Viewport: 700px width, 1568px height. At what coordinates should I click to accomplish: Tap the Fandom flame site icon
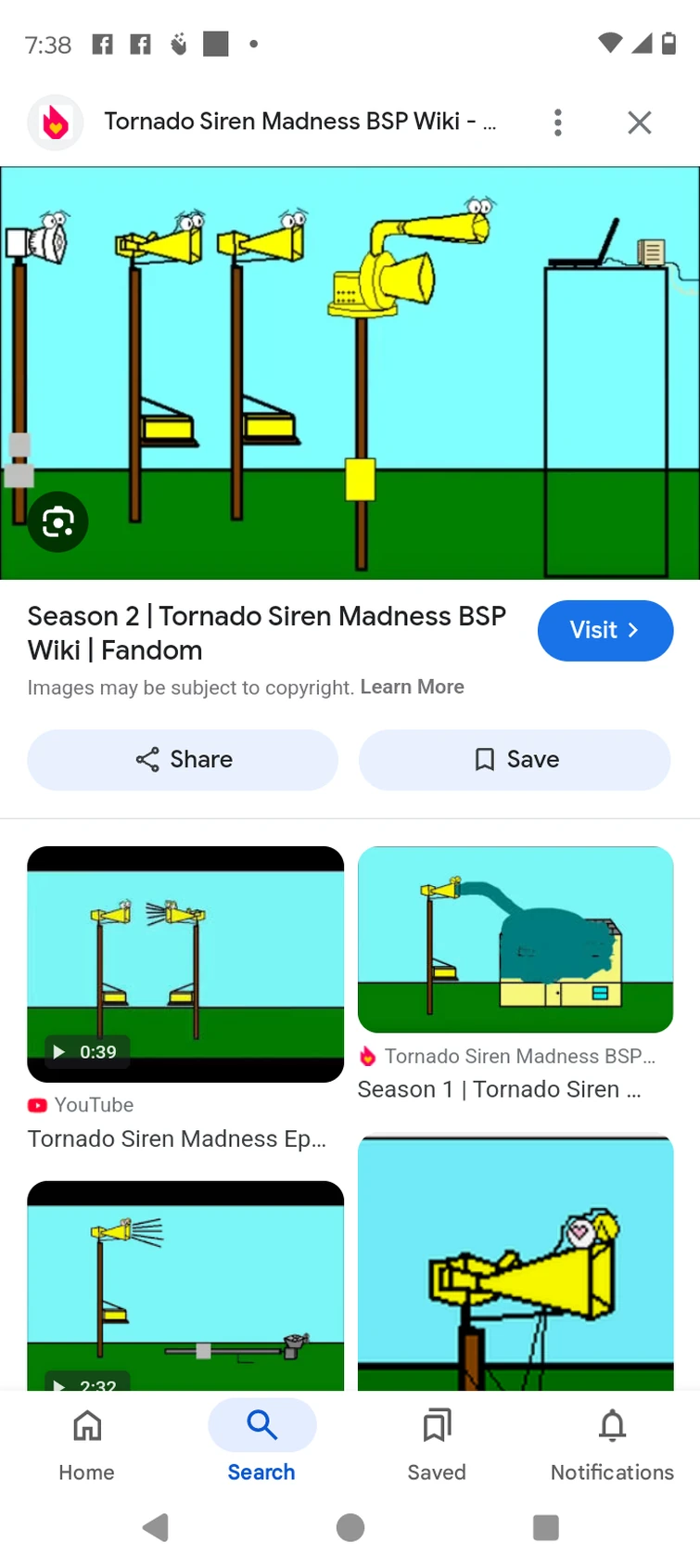point(55,122)
